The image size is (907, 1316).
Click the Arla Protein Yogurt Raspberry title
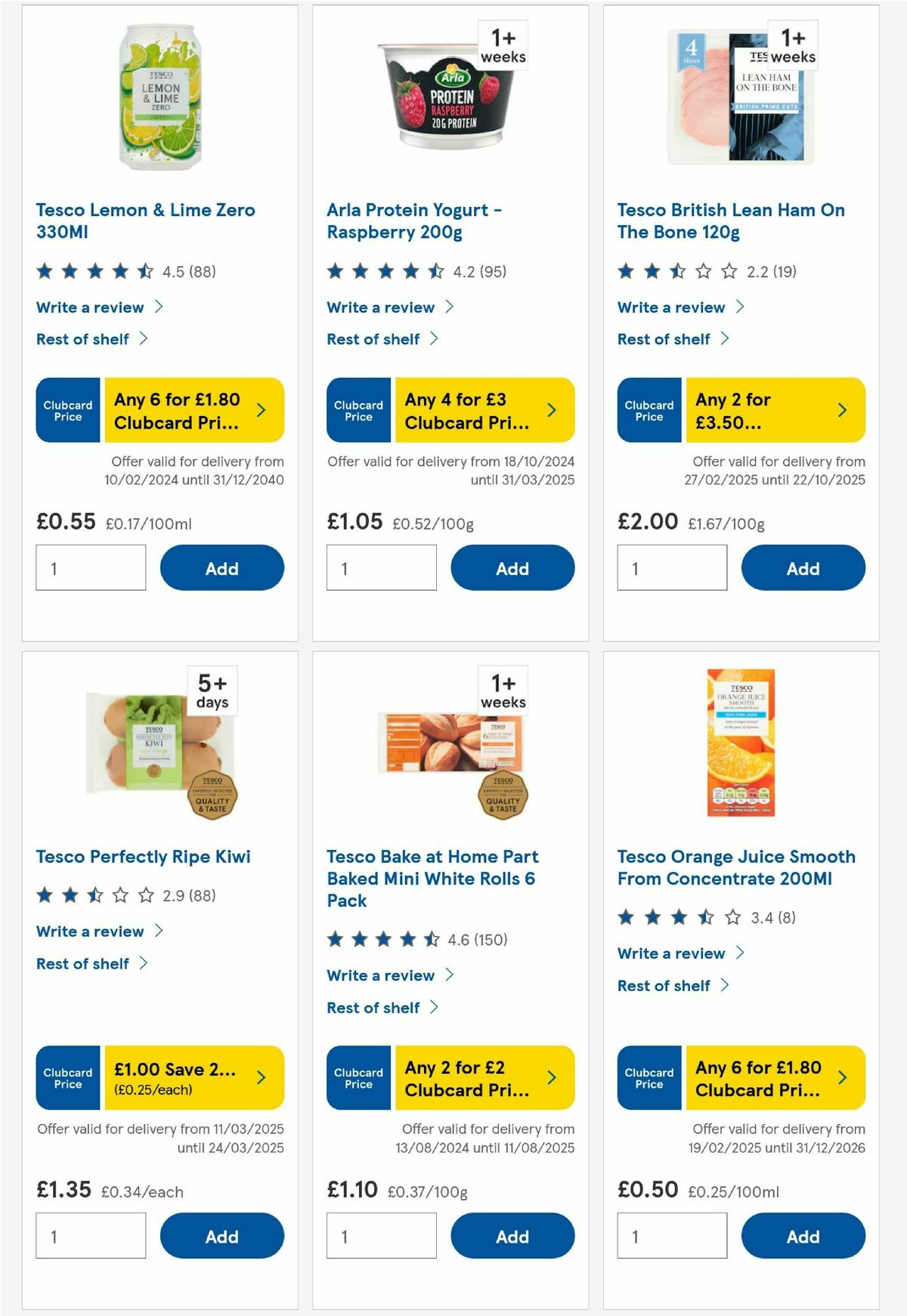[416, 221]
